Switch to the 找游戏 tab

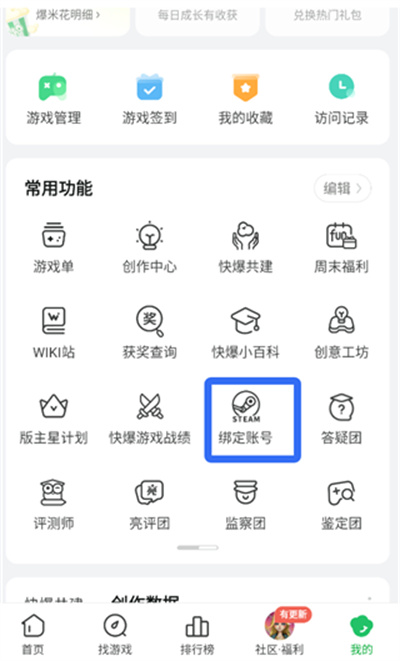coord(115,634)
